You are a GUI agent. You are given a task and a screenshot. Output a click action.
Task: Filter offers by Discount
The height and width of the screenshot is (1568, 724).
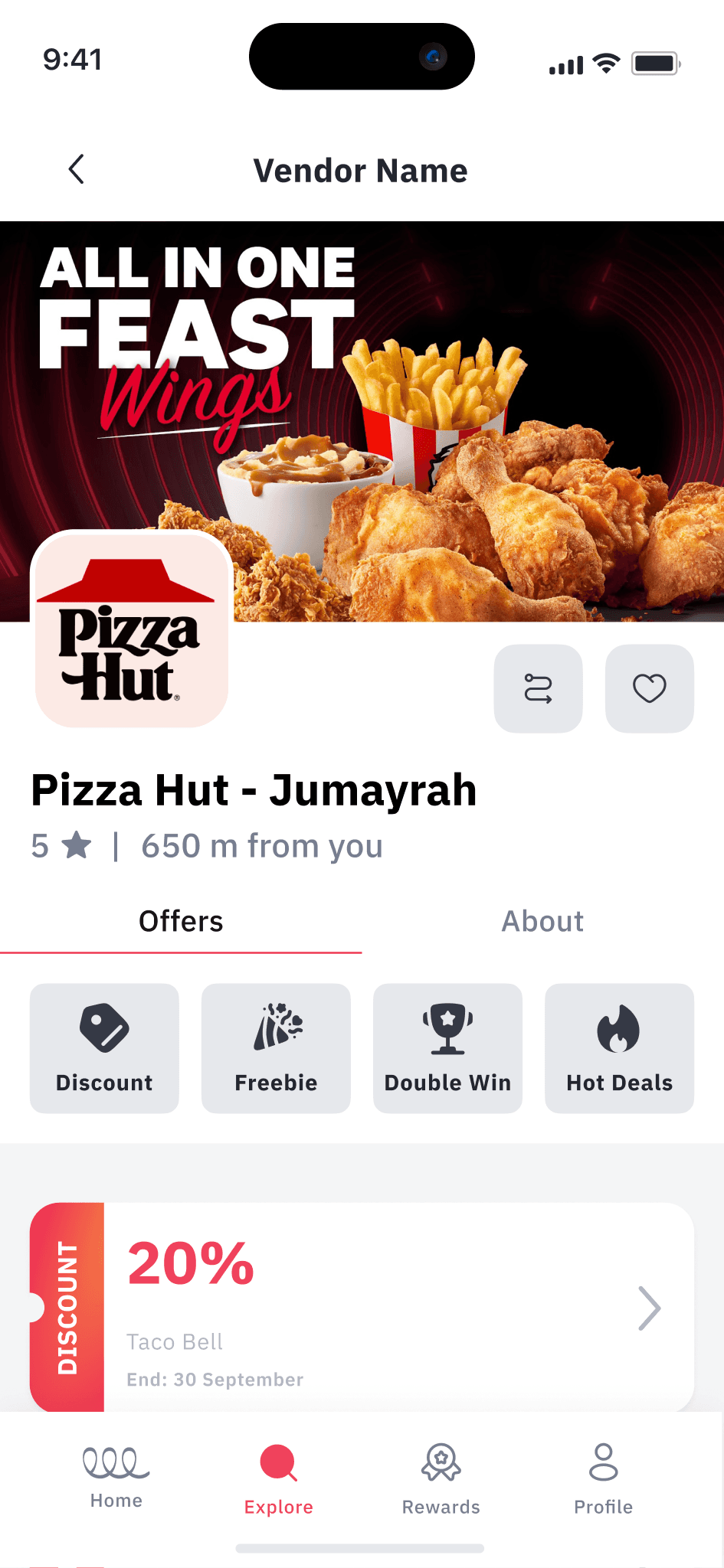[x=104, y=1047]
